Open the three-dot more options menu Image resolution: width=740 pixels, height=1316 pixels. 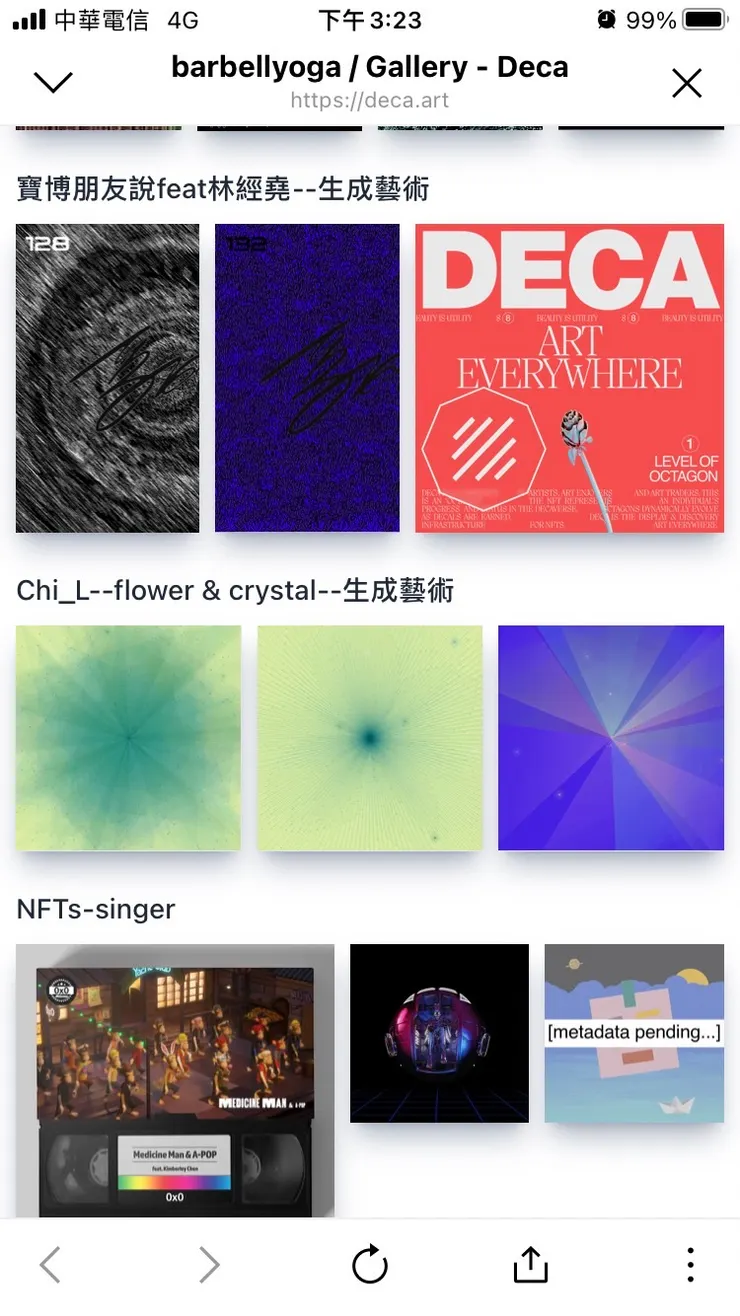click(x=690, y=1264)
